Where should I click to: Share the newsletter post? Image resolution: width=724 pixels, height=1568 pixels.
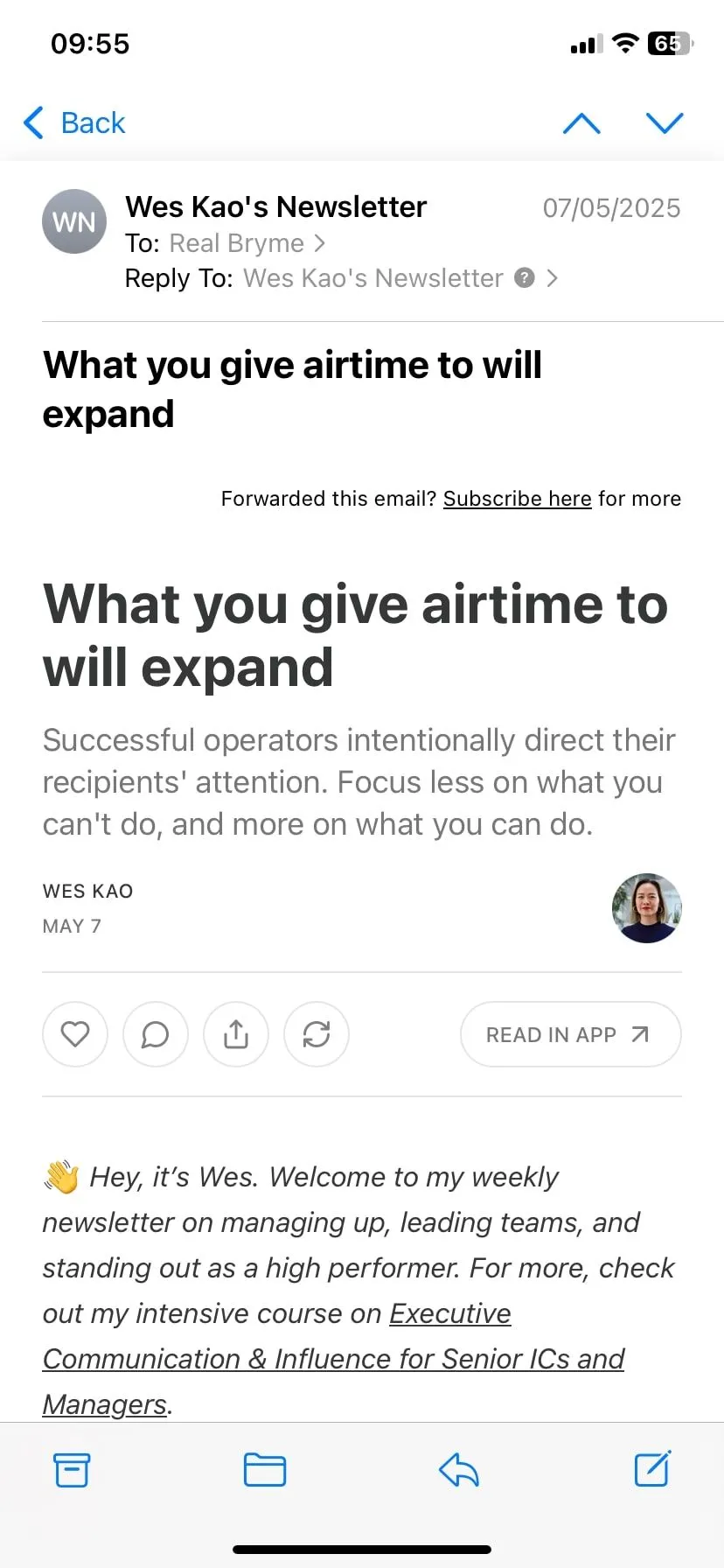236,1034
